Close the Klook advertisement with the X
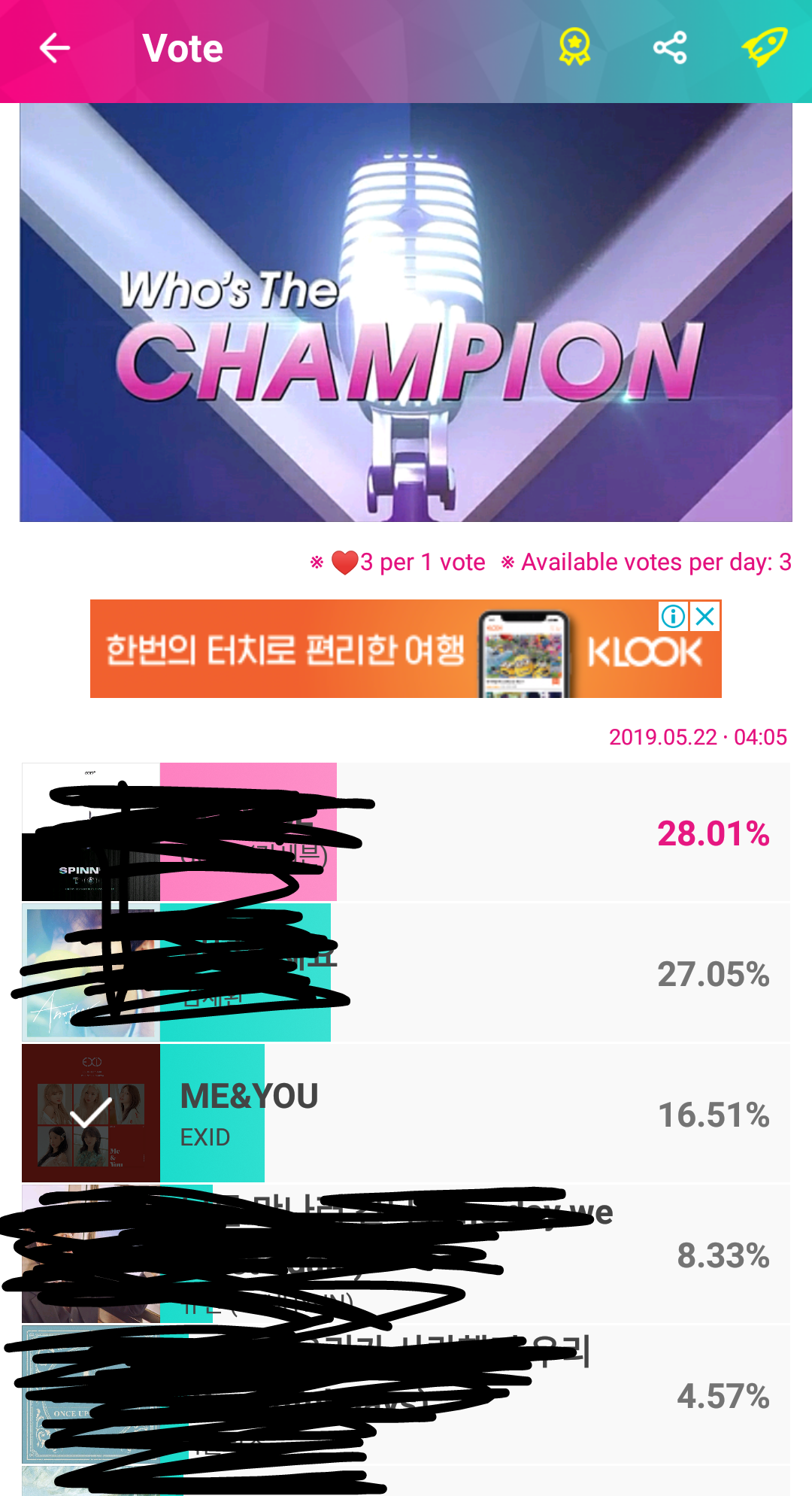 pyautogui.click(x=705, y=617)
